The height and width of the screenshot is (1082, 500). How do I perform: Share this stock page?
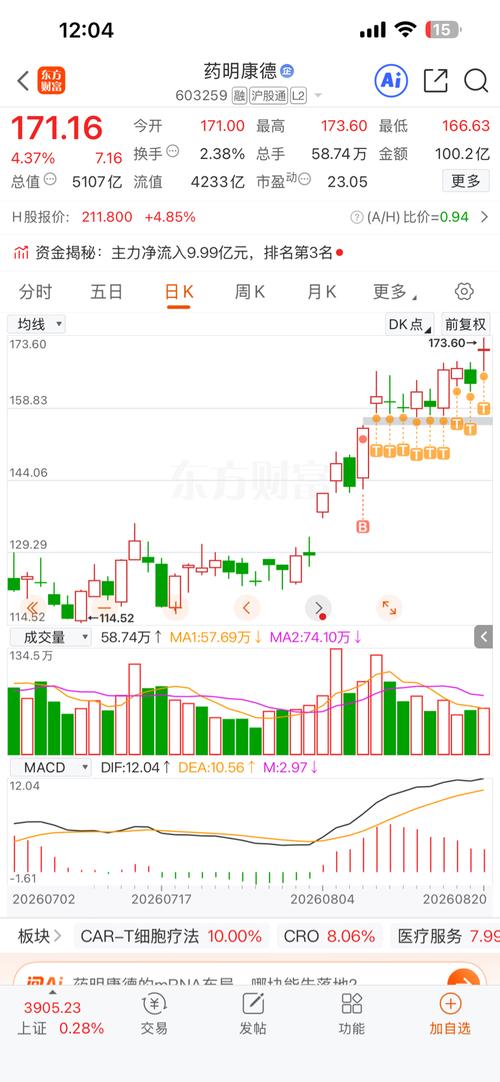tap(436, 81)
